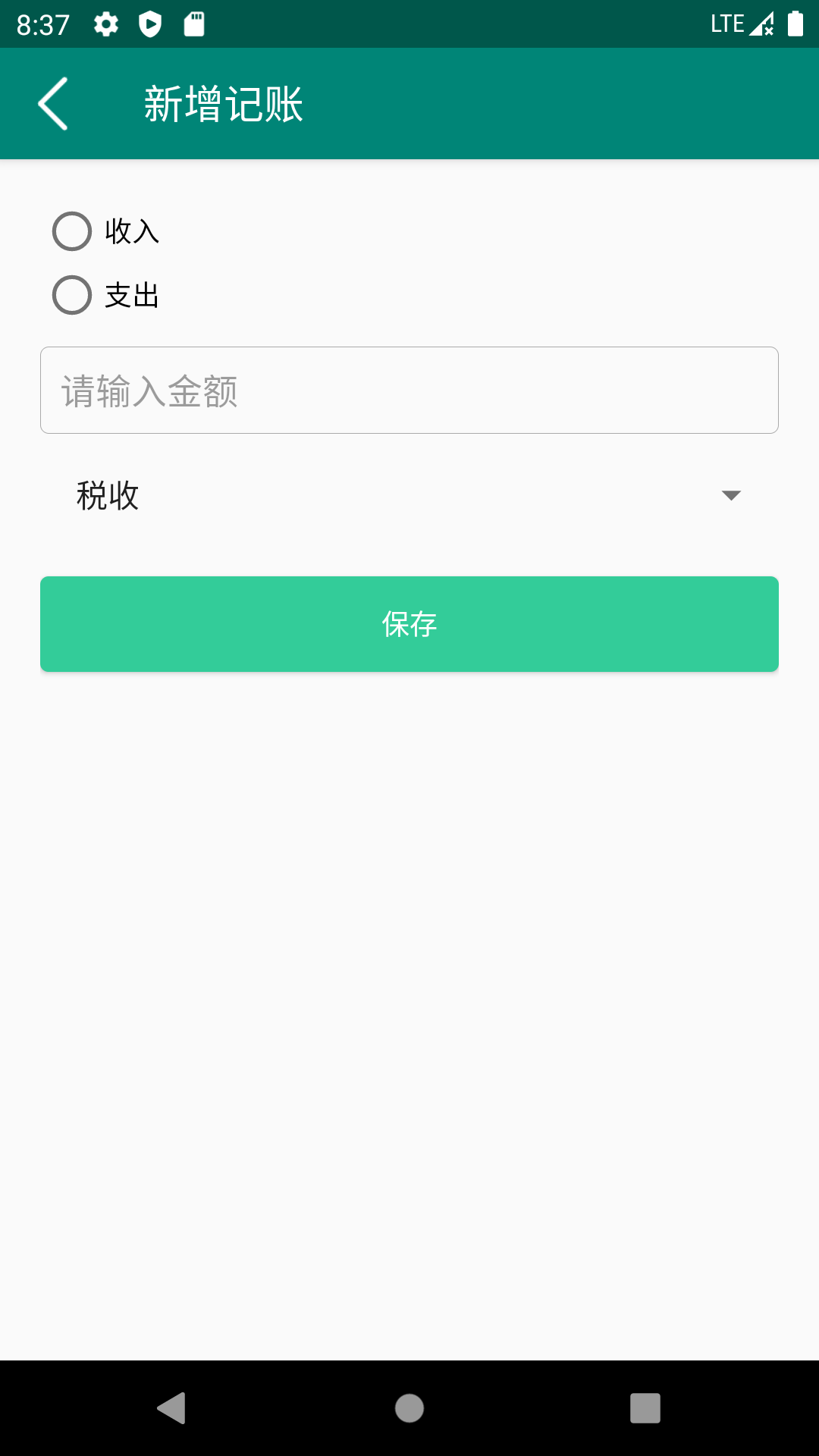Focus the 请输入金额 amount field
The width and height of the screenshot is (819, 1456).
(x=409, y=391)
